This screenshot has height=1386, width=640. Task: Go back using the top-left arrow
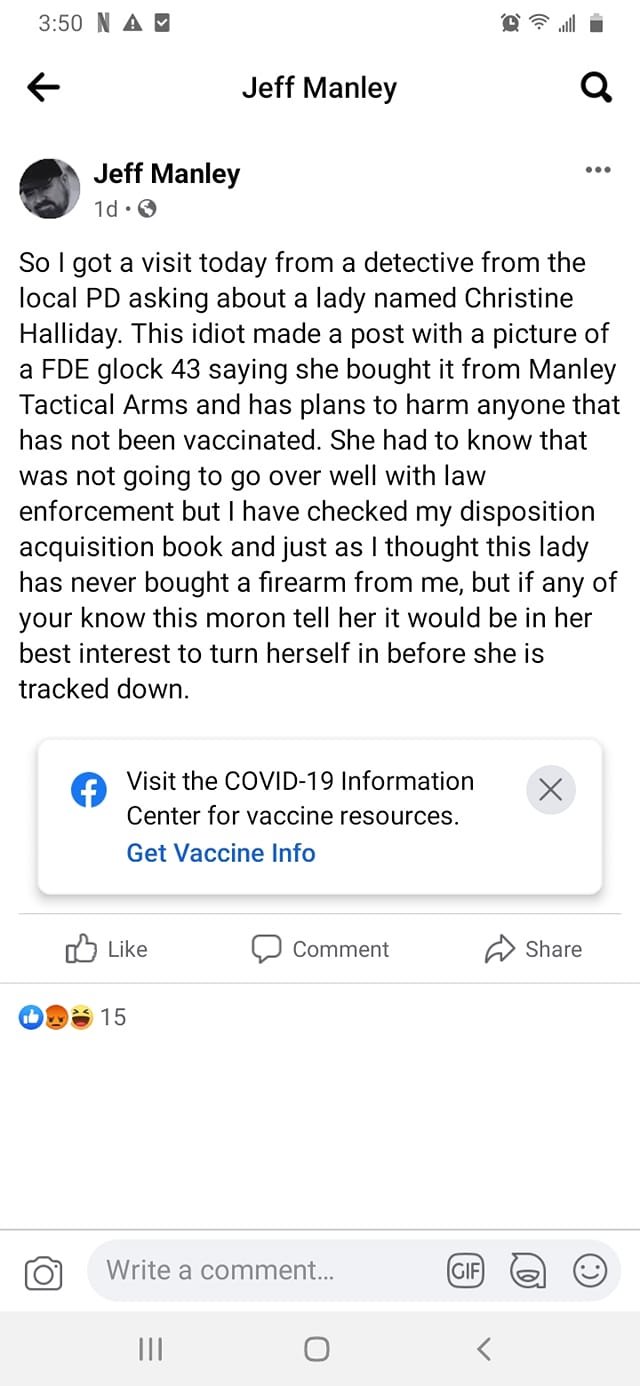click(43, 88)
